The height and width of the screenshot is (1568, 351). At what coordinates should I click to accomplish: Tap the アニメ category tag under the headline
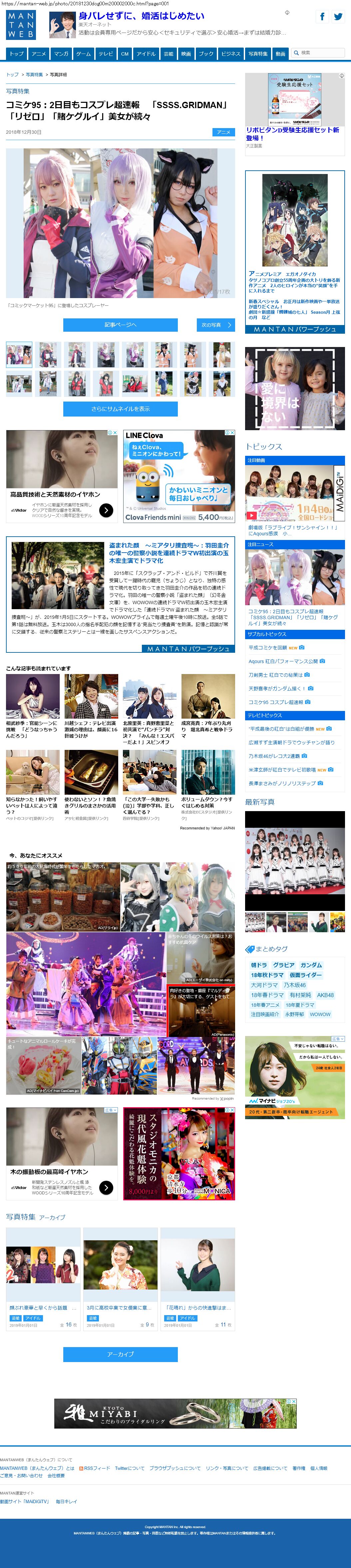[x=224, y=132]
